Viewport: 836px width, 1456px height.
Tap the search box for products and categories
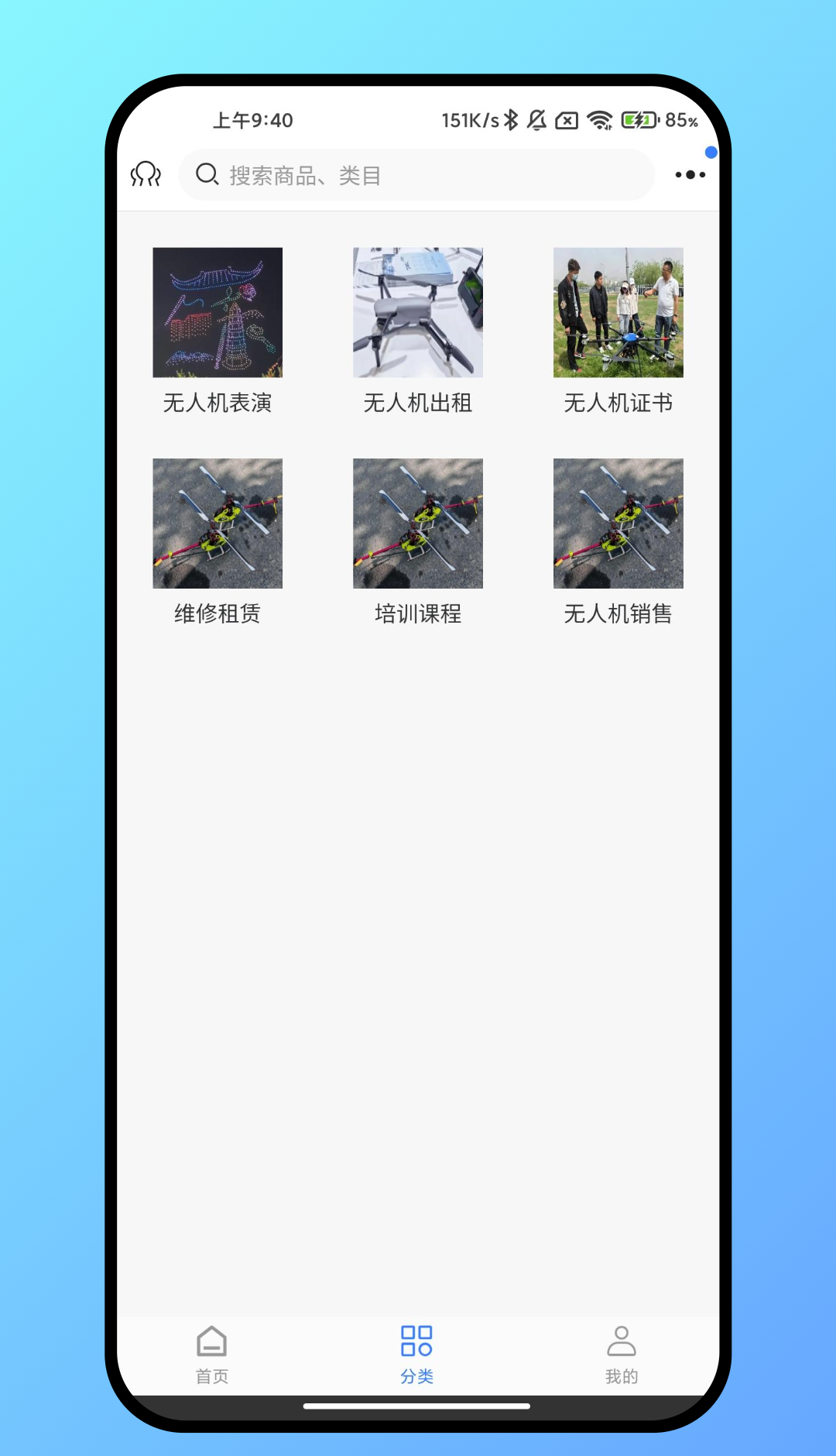tap(416, 175)
